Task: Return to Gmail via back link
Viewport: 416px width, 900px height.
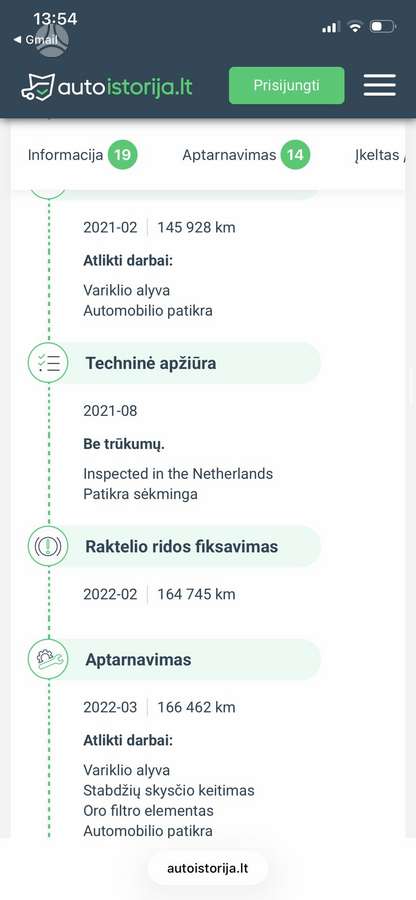Action: pyautogui.click(x=35, y=40)
